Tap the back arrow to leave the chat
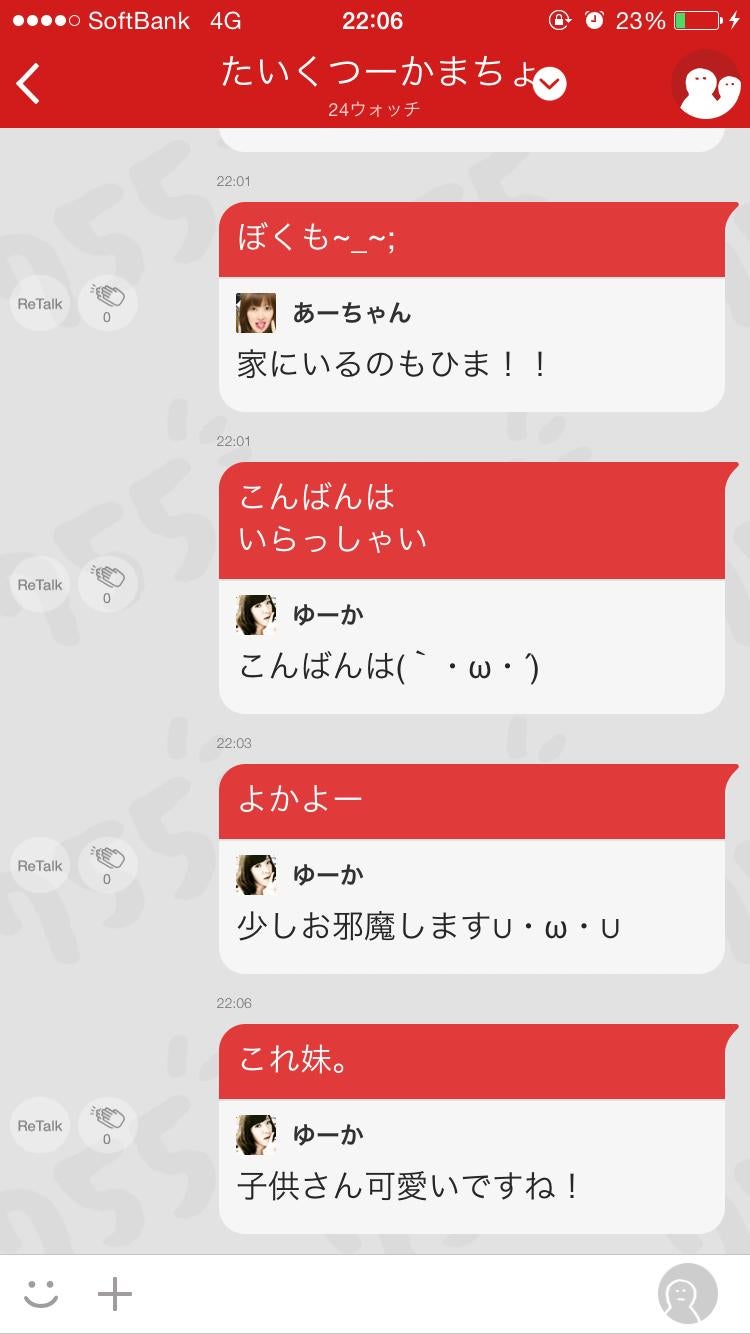750x1334 pixels. point(27,84)
